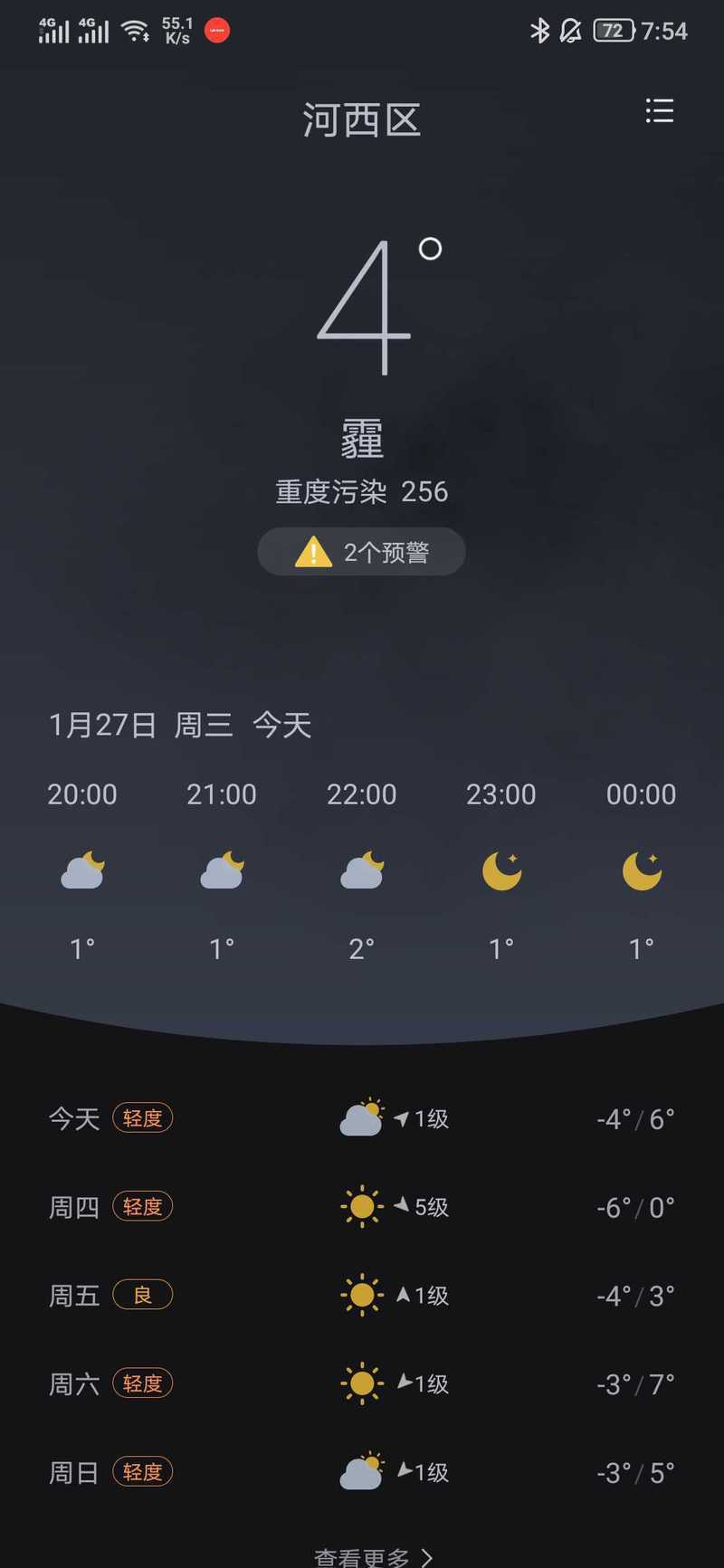This screenshot has width=724, height=1568.
Task: Open the city list menu icon
Action: click(660, 111)
